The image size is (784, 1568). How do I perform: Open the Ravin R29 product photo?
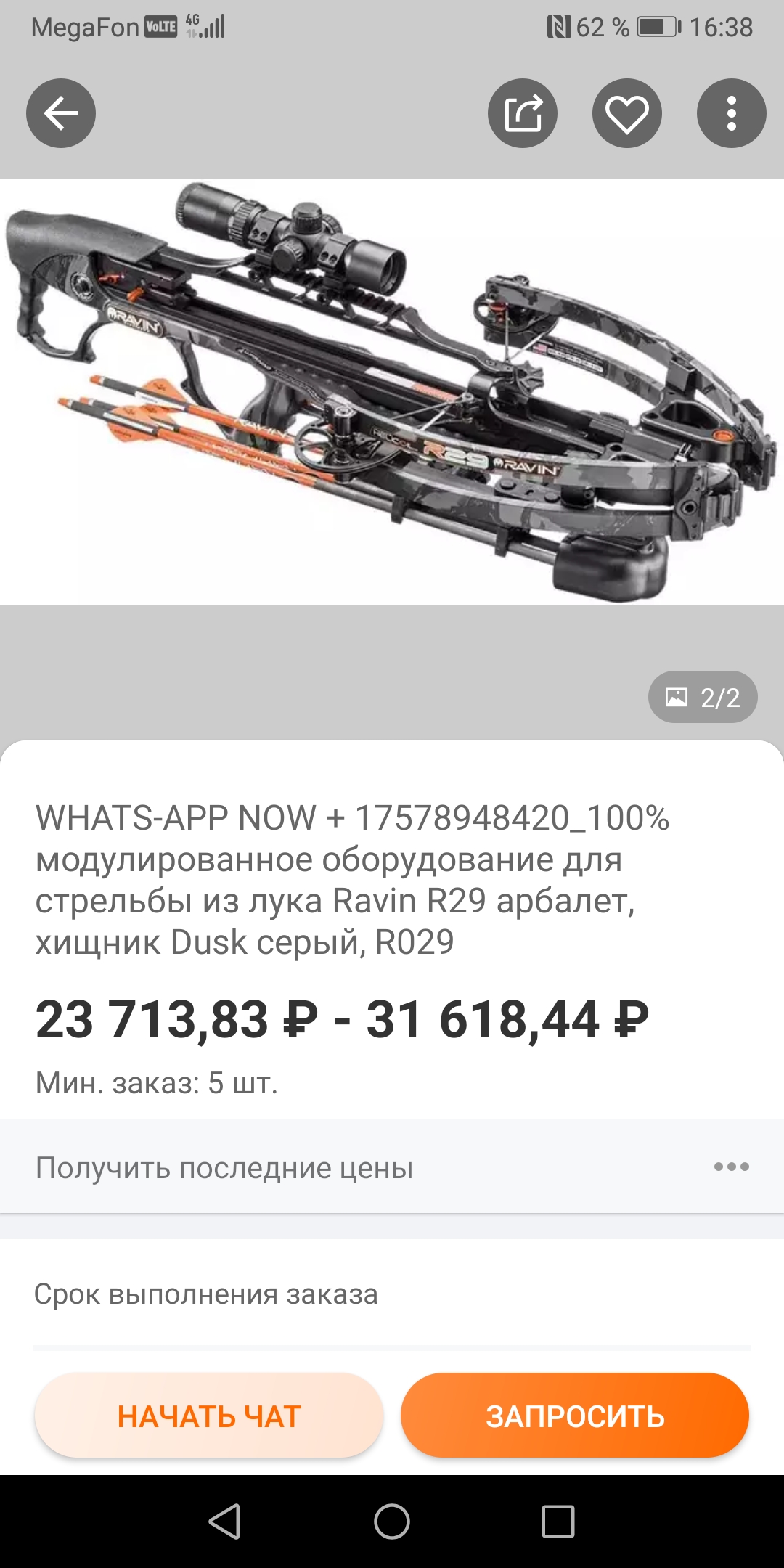click(x=392, y=392)
